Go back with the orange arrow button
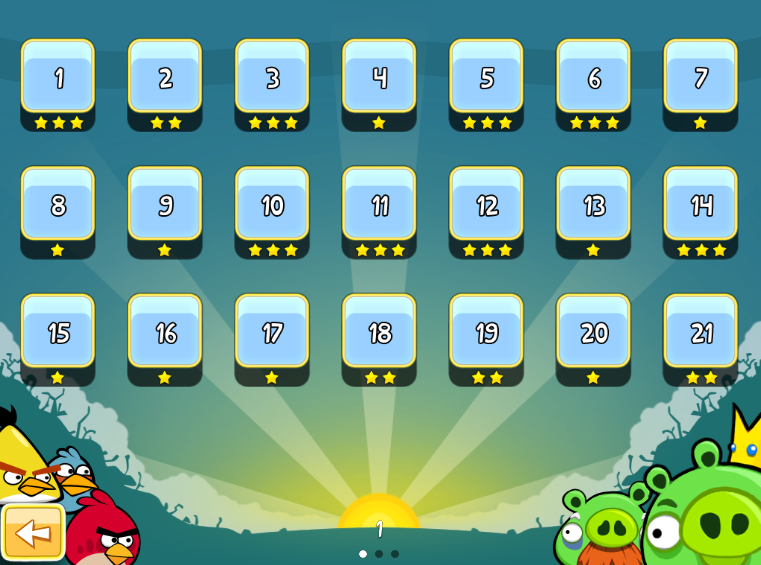761x565 pixels. click(33, 532)
